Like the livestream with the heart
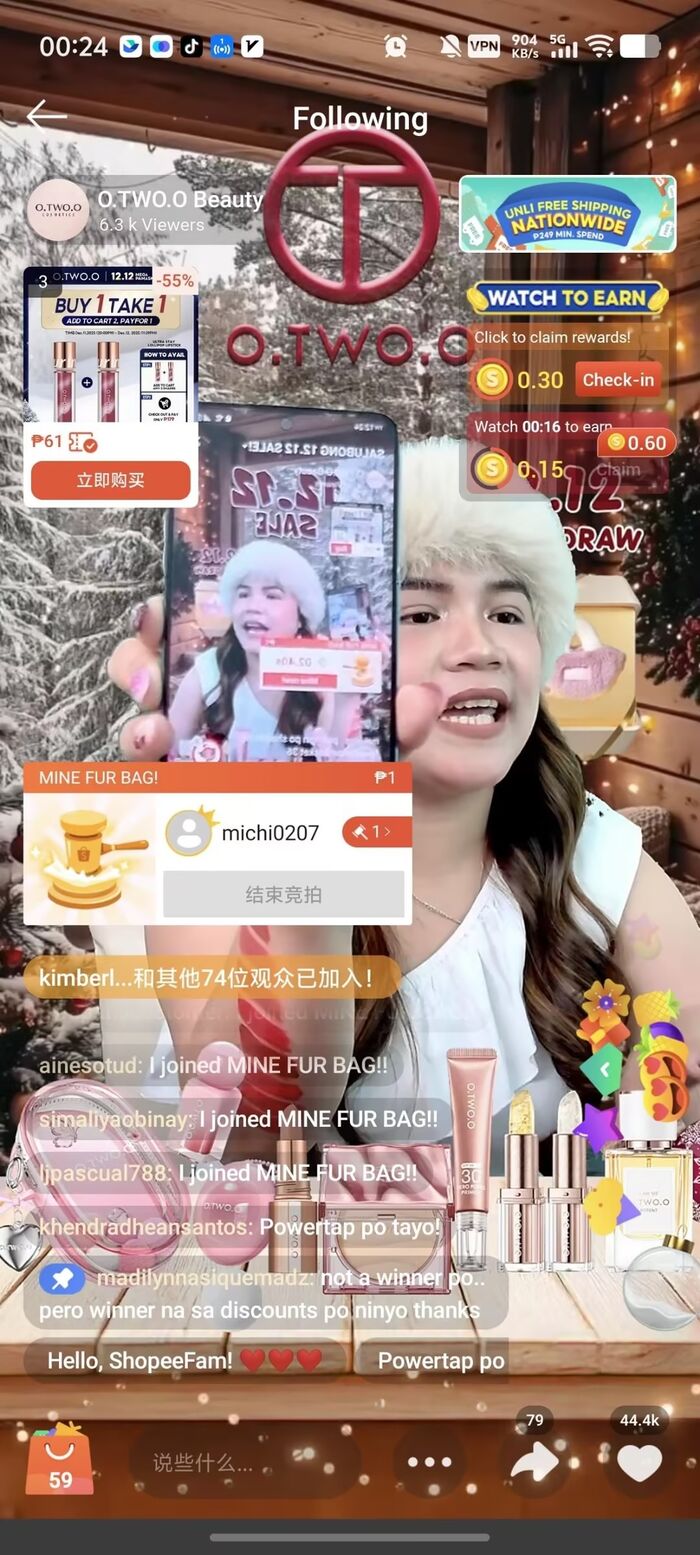 [639, 1463]
